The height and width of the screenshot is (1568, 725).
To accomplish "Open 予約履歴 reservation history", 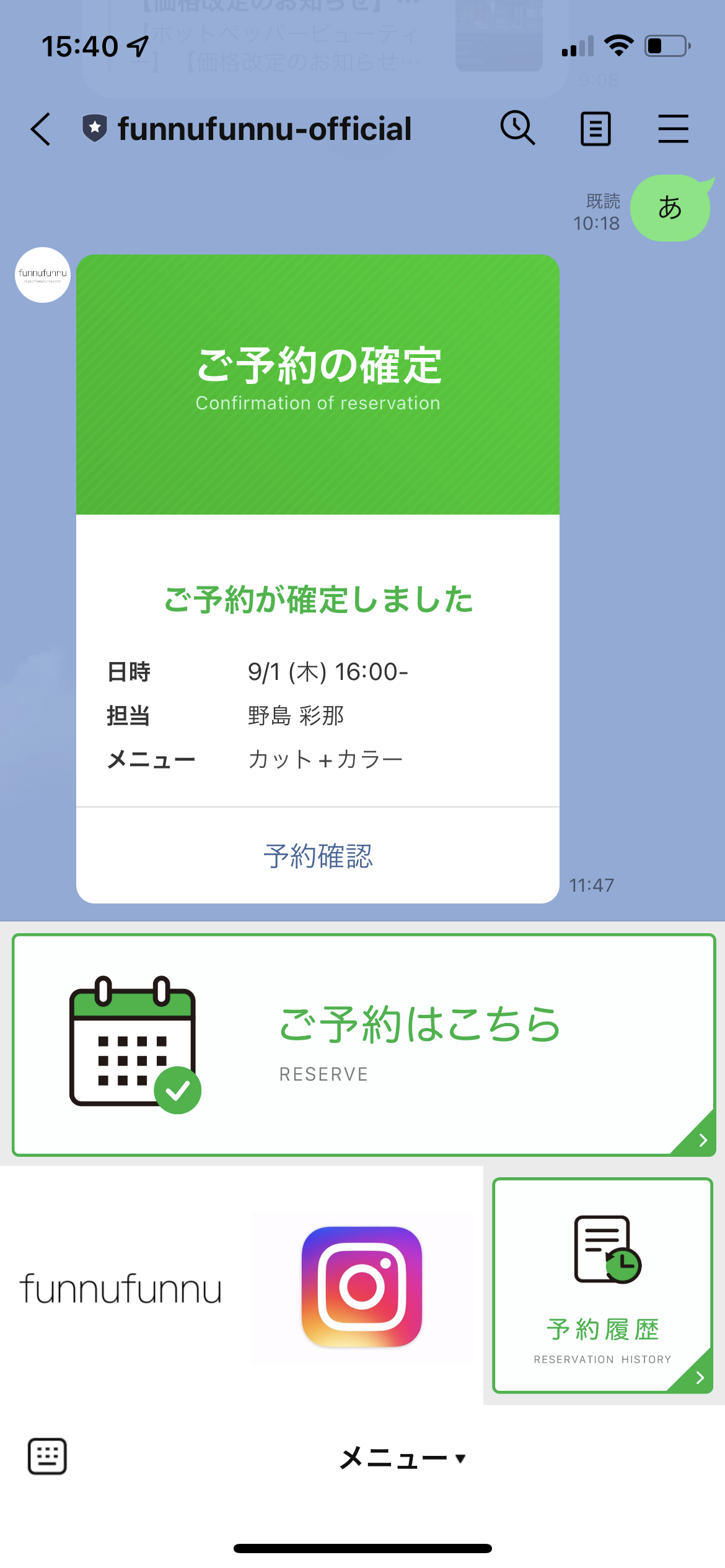I will [602, 1286].
